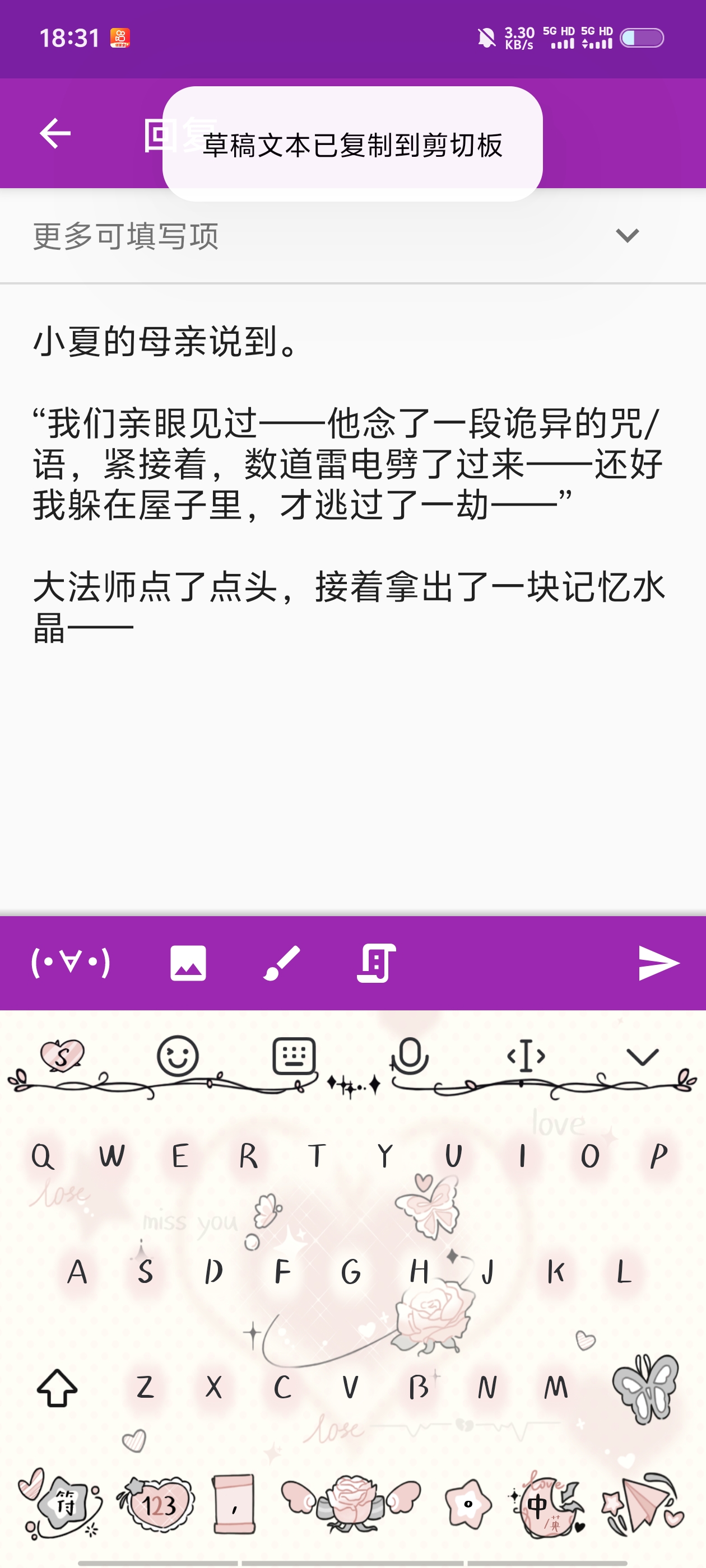Image resolution: width=706 pixels, height=1568 pixels.
Task: Send the reply
Action: [x=658, y=963]
